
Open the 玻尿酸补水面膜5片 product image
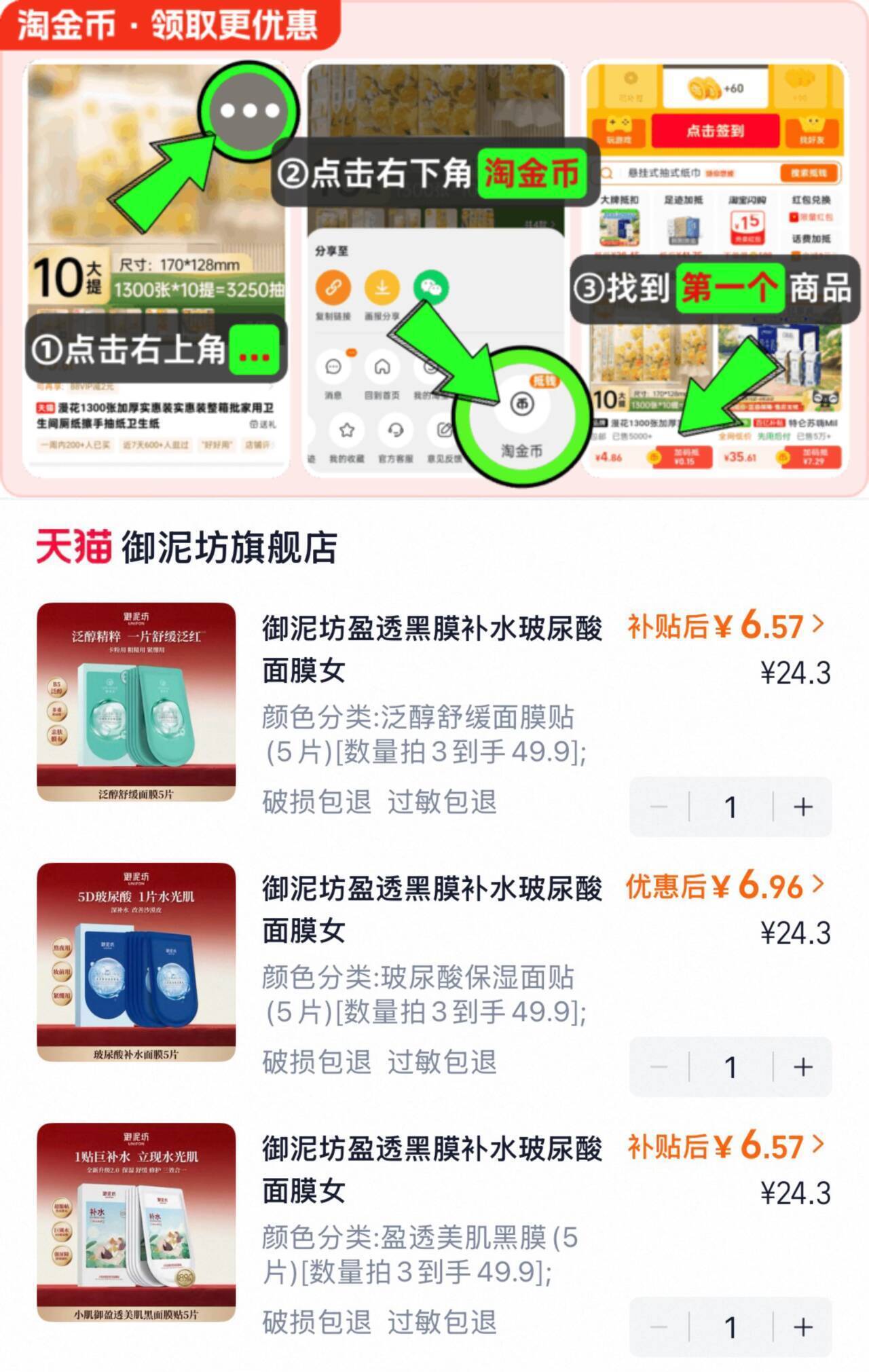(x=136, y=961)
